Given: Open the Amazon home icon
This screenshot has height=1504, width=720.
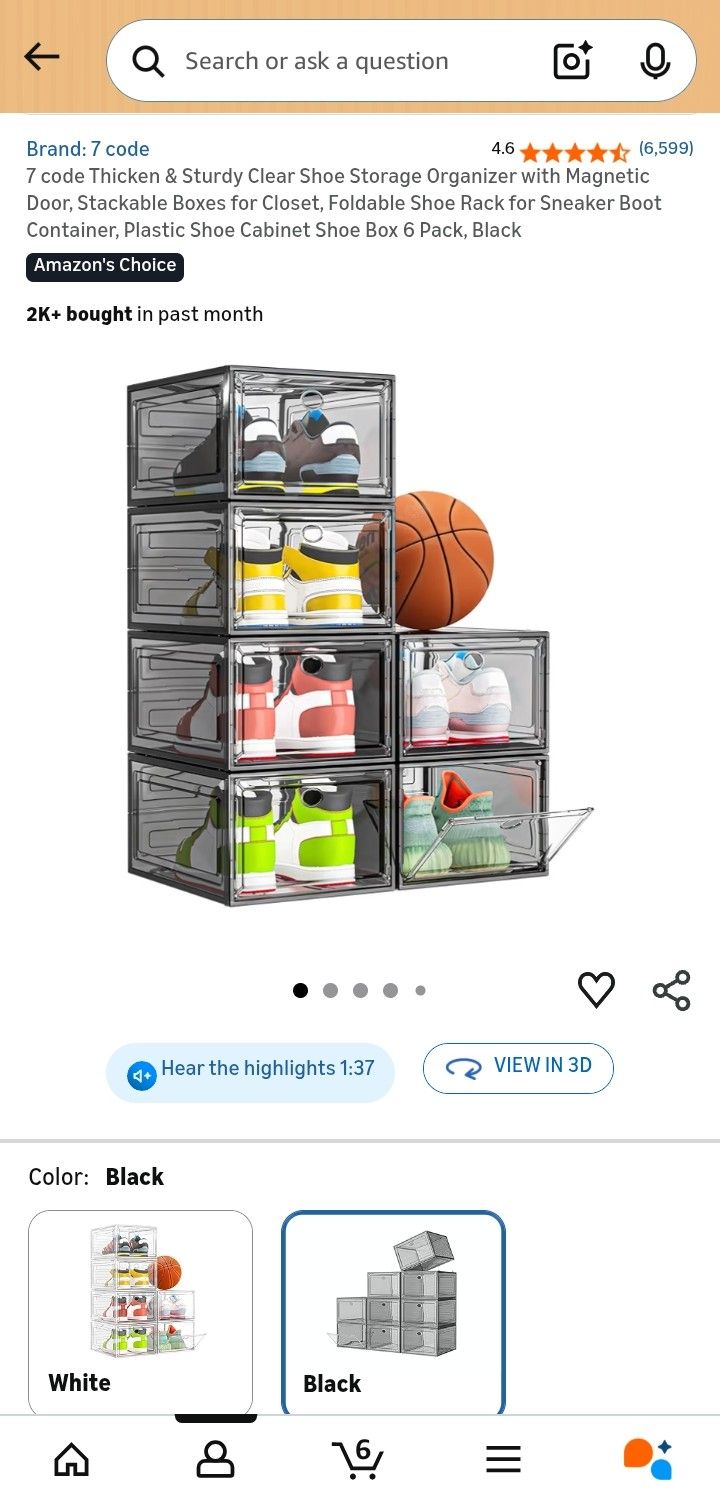Looking at the screenshot, I should point(71,1458).
